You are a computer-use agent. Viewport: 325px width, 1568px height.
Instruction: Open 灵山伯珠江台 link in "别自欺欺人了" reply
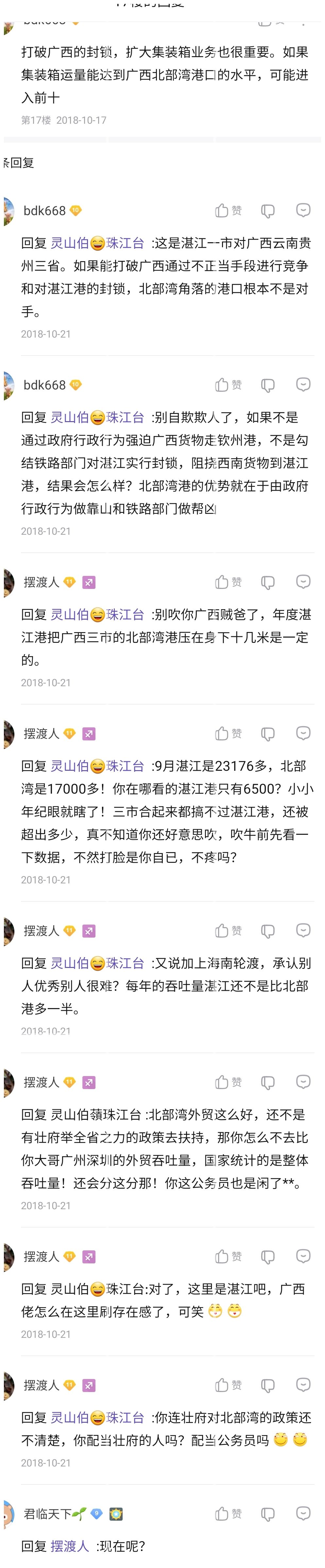97,418
